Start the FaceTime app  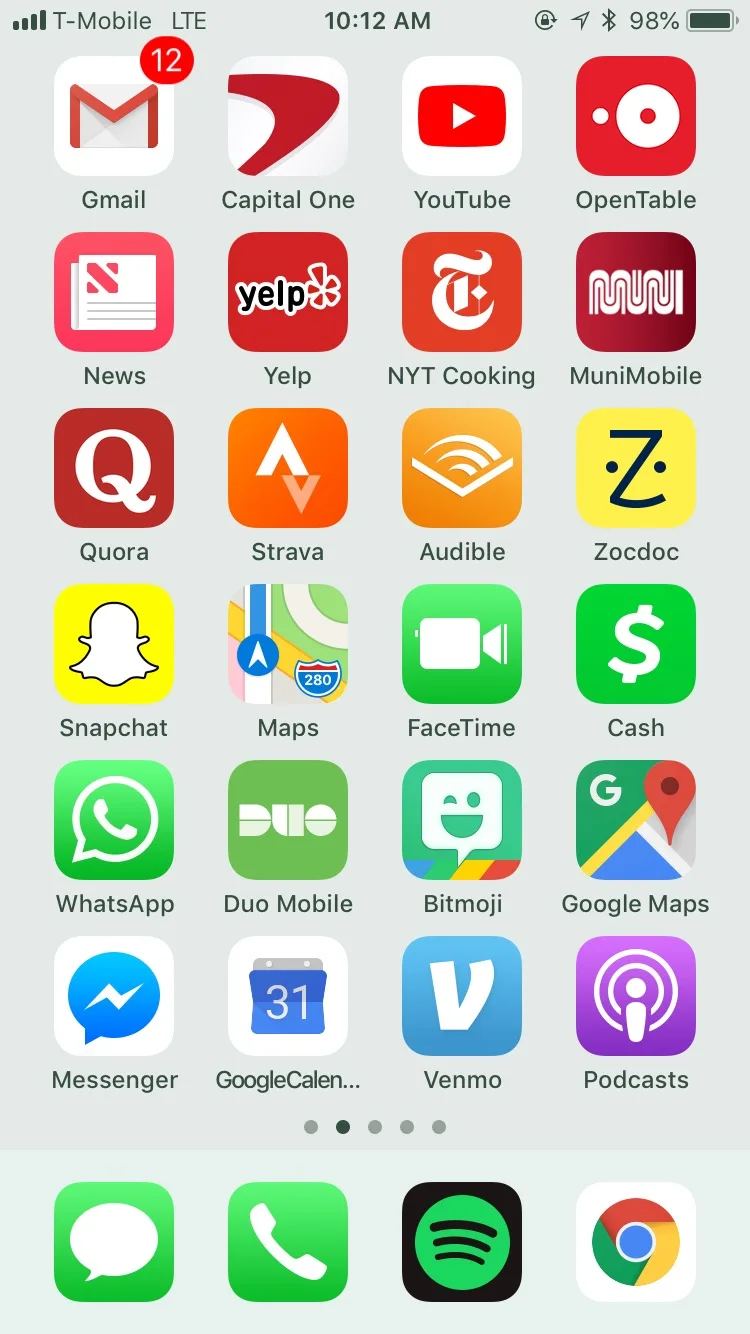point(462,644)
